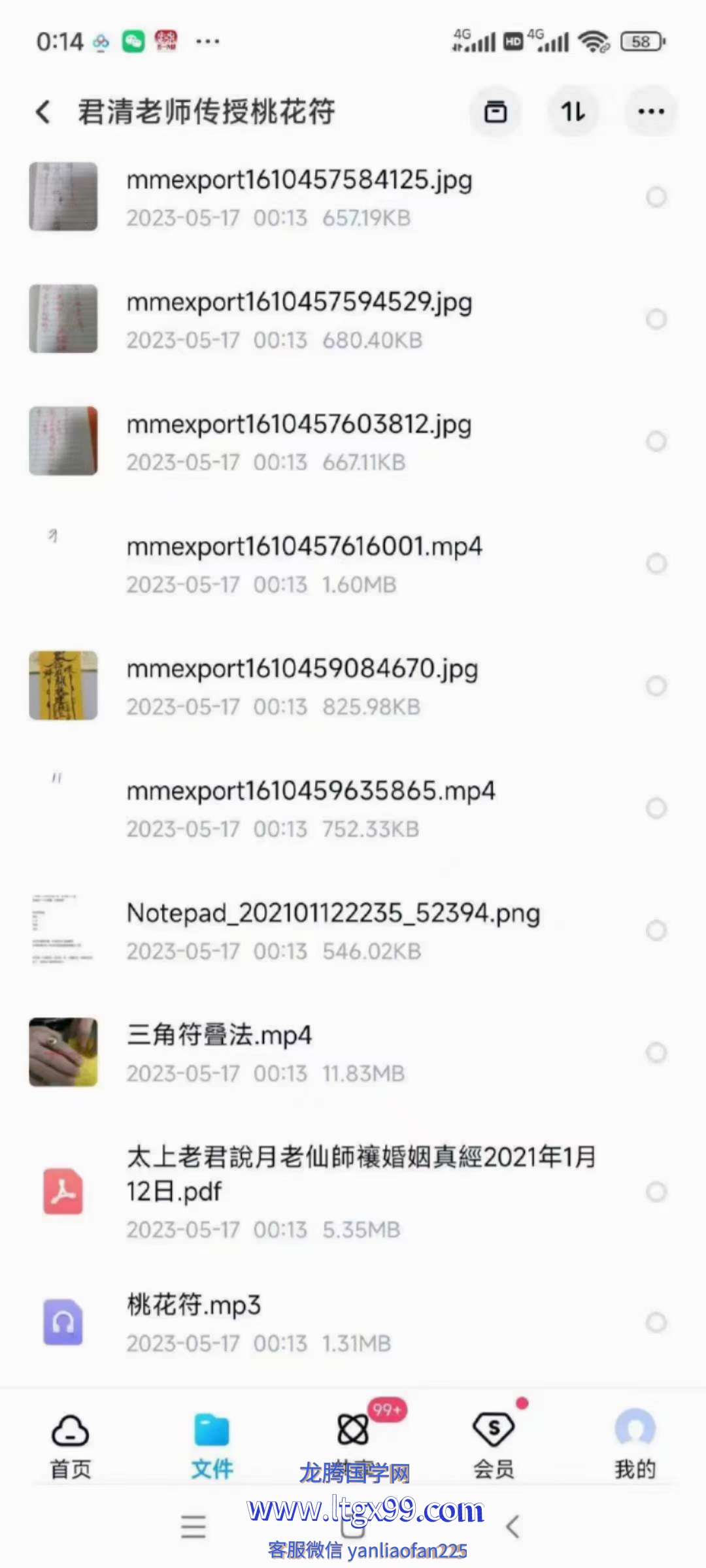This screenshot has height=1568, width=706.
Task: Open the sort order options
Action: [x=573, y=112]
